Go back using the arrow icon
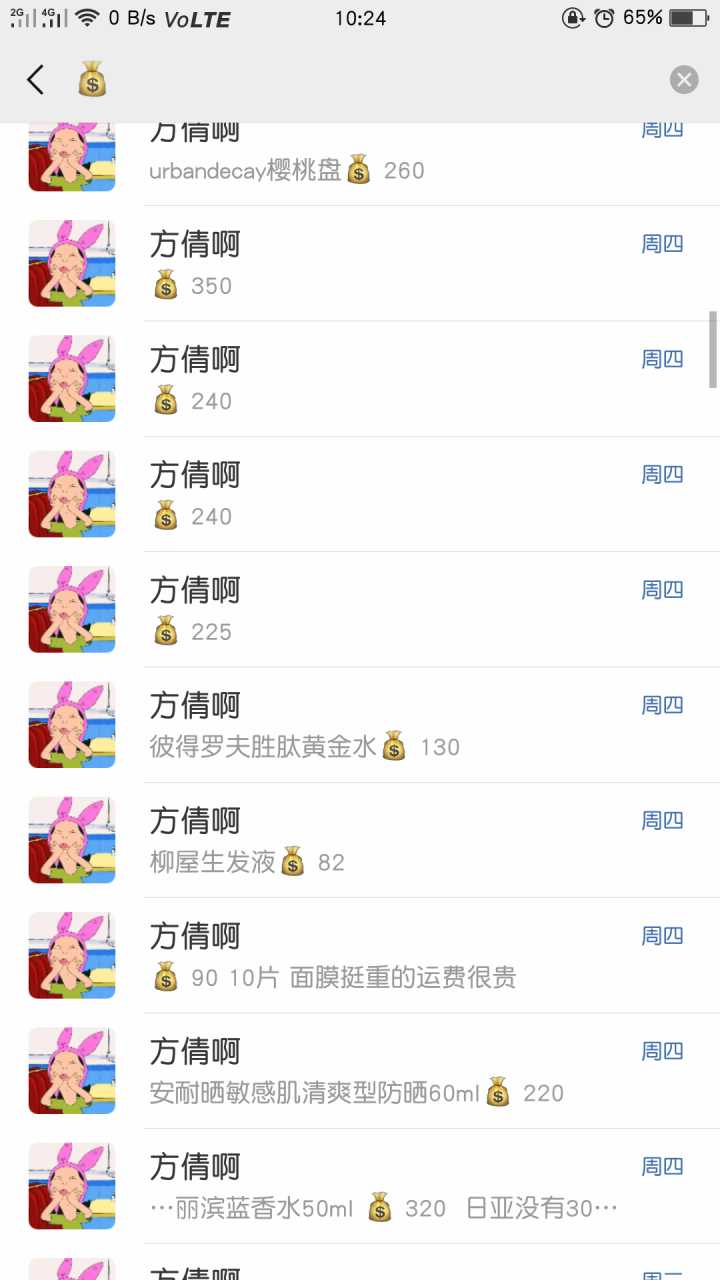 tap(36, 80)
